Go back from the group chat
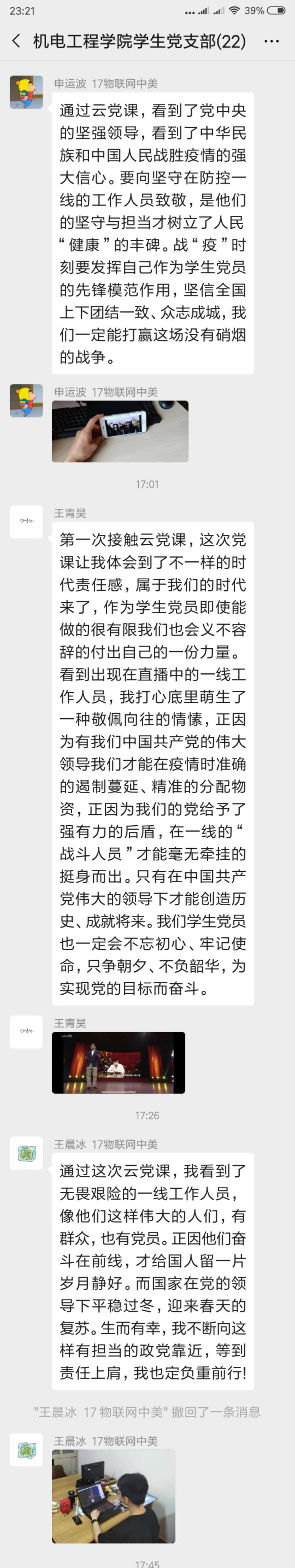The height and width of the screenshot is (1568, 295). pos(16,41)
